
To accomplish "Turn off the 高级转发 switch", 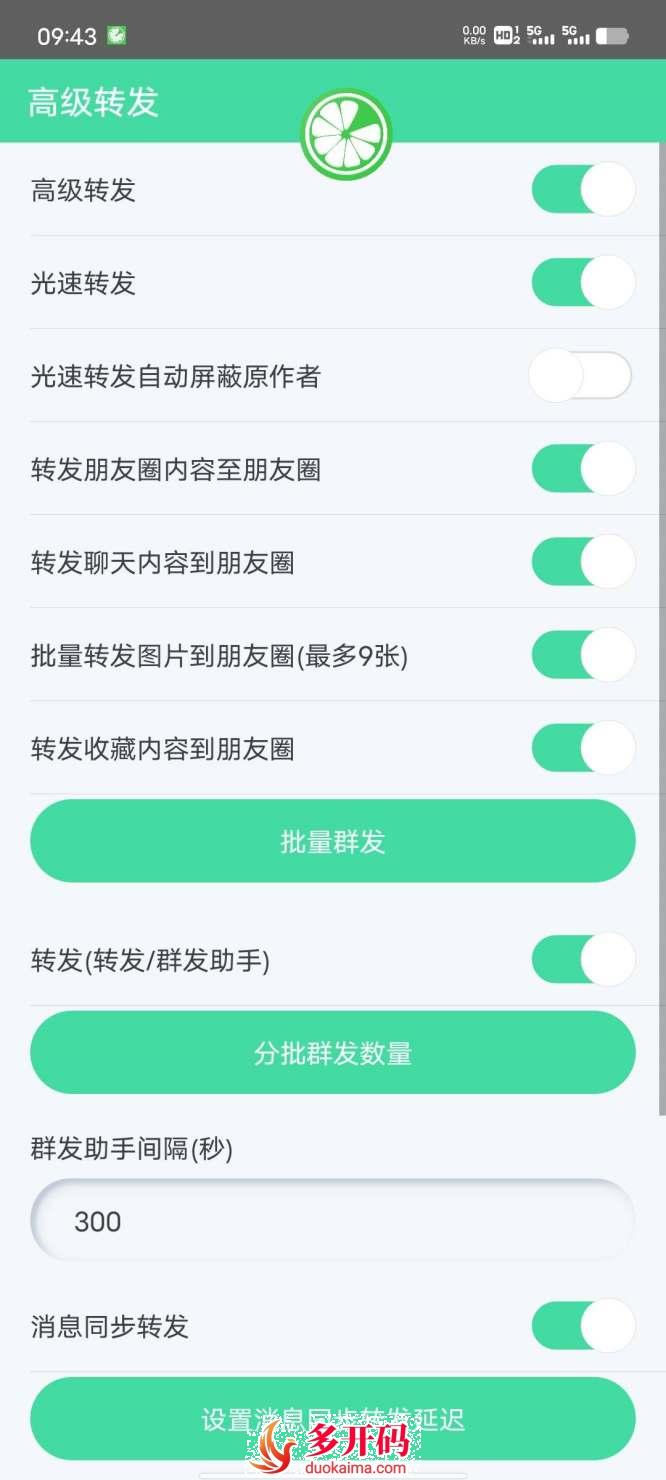I will tap(582, 190).
